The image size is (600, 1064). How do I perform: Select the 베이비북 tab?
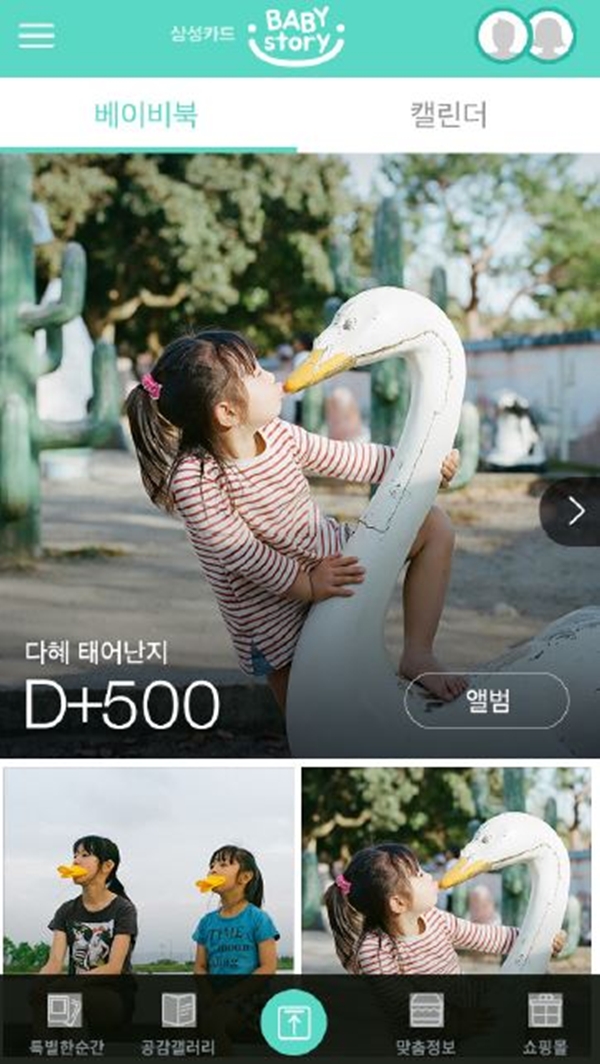tap(146, 115)
